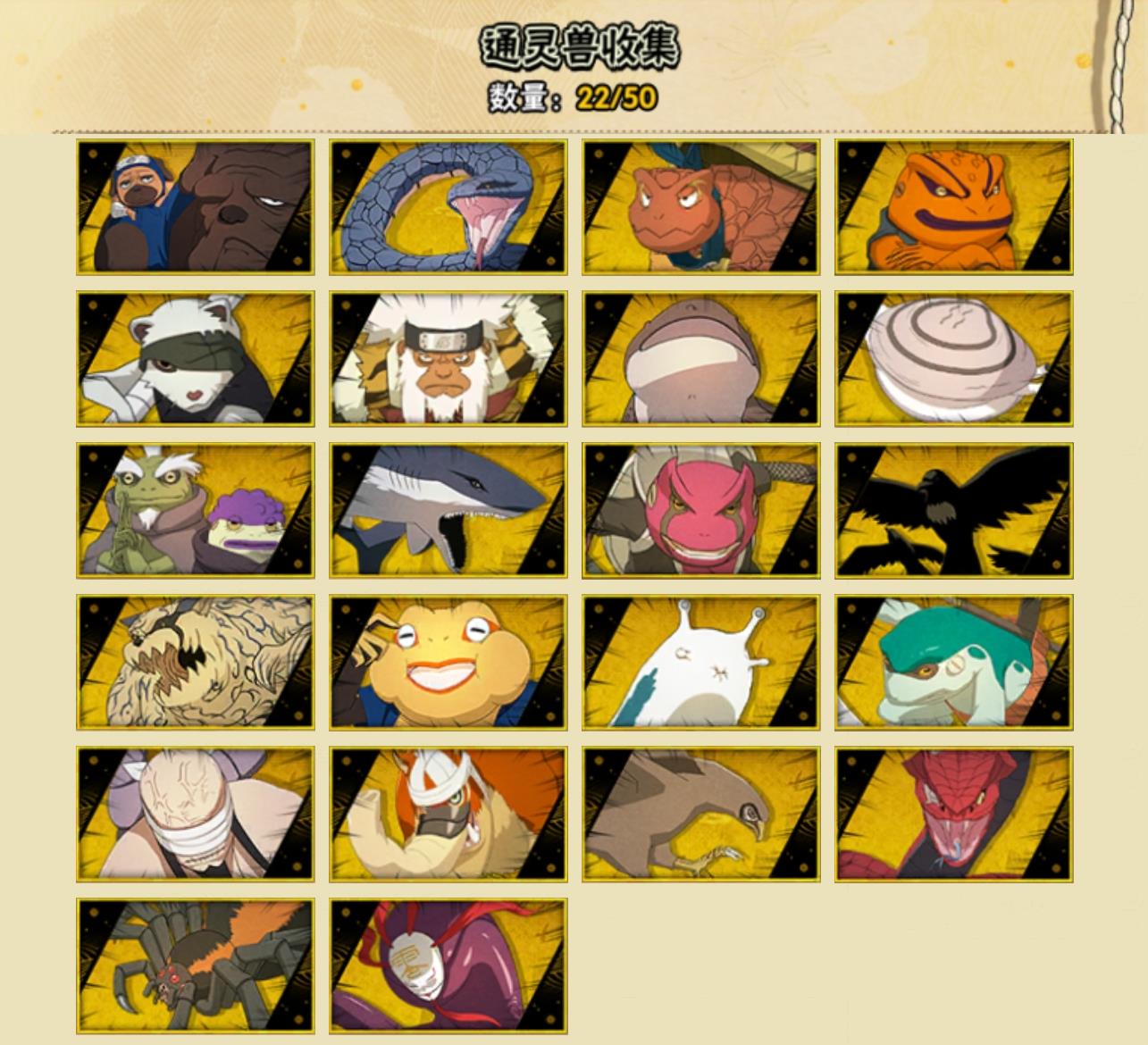Select the bandaged-eyes giant card
The height and width of the screenshot is (1045, 1148).
(195, 815)
